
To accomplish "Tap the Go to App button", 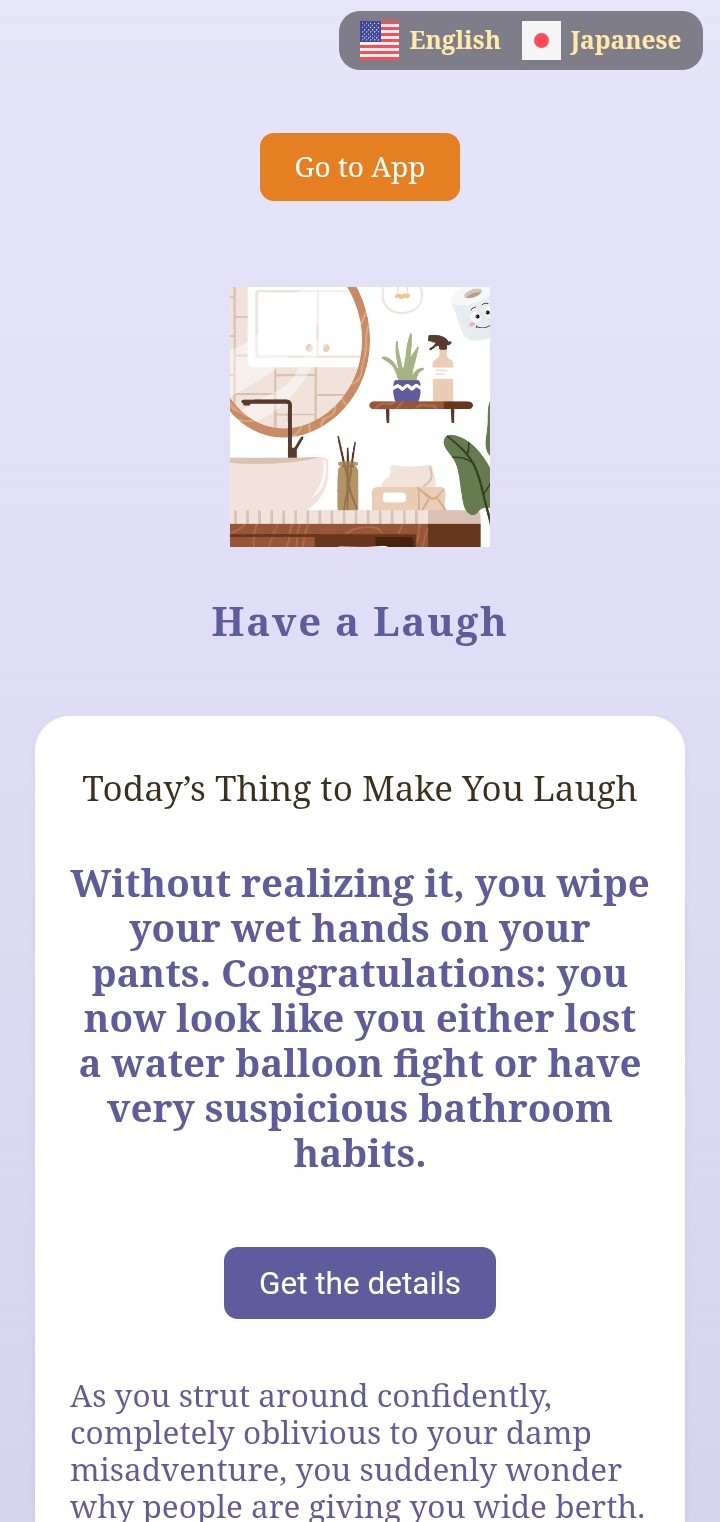I will [x=360, y=167].
